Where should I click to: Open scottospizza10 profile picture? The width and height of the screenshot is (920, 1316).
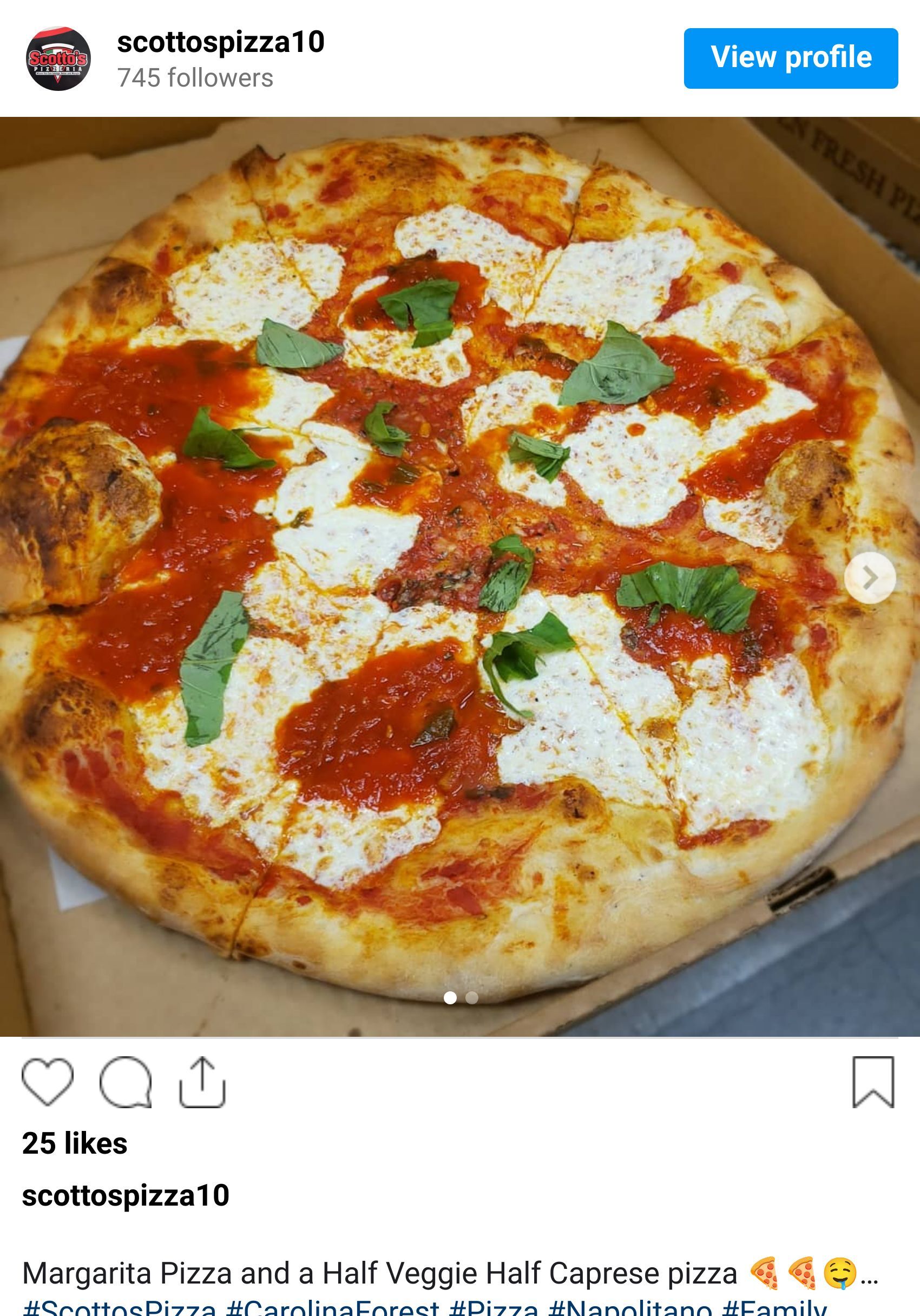point(58,58)
